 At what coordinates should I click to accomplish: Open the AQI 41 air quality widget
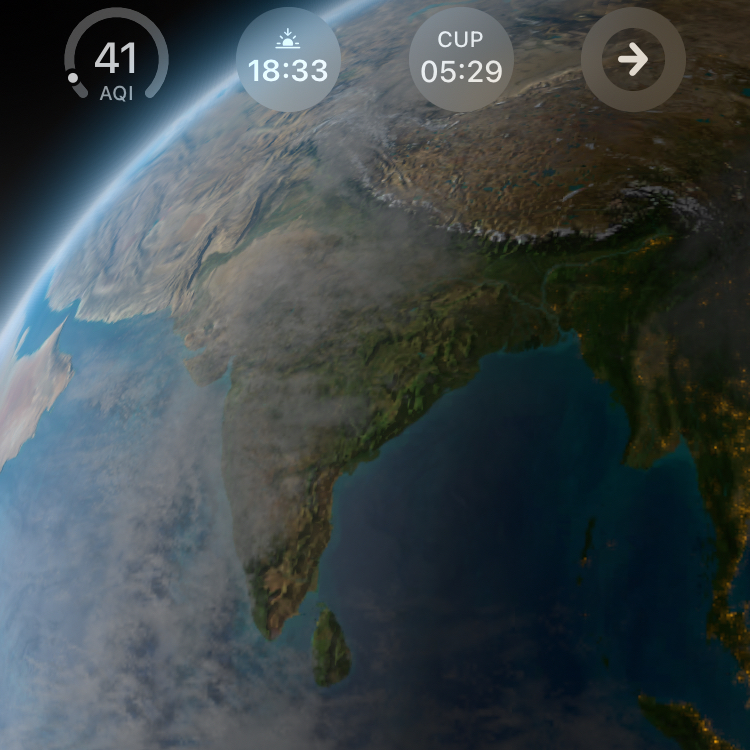[x=116, y=60]
